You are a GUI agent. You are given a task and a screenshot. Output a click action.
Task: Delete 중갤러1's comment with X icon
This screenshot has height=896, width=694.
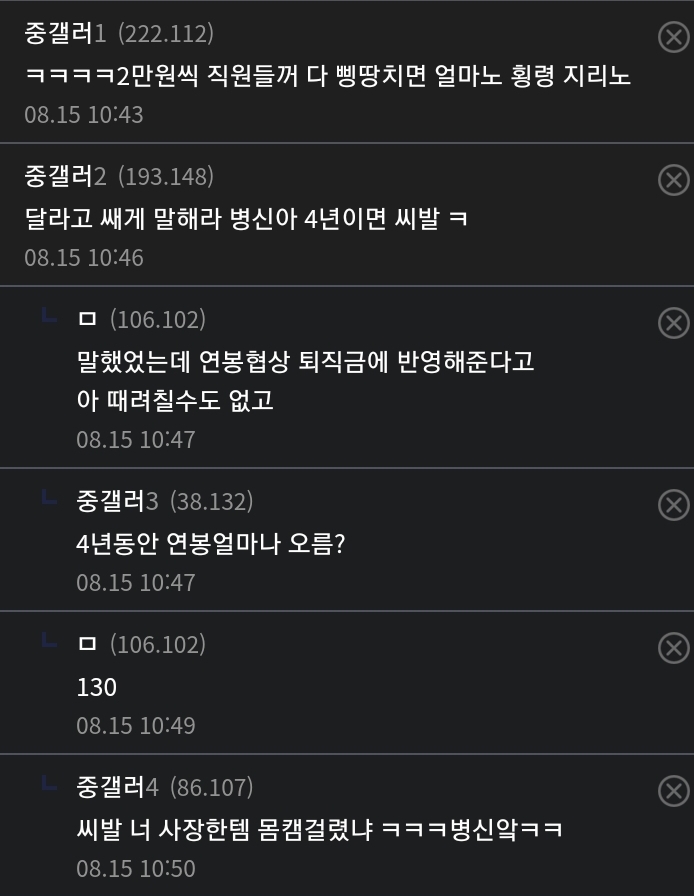coord(673,38)
